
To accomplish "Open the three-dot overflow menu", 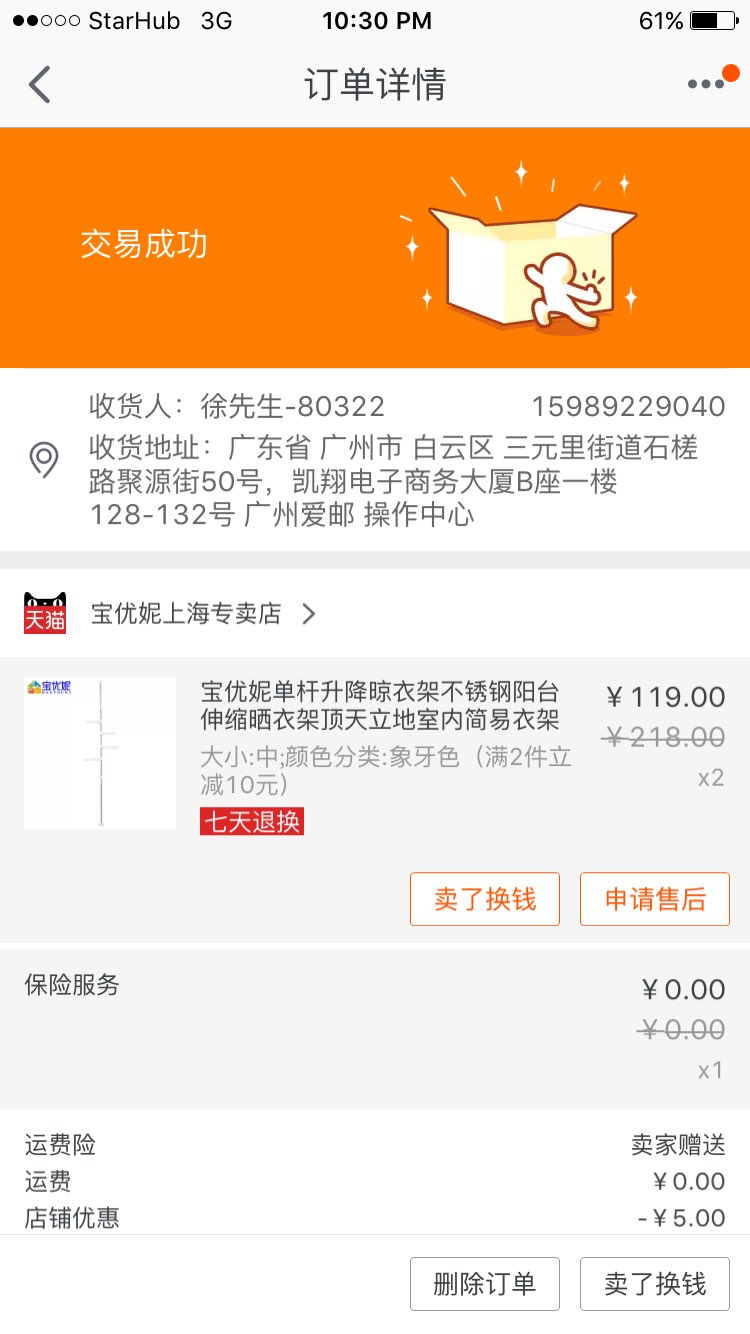I will (x=706, y=84).
